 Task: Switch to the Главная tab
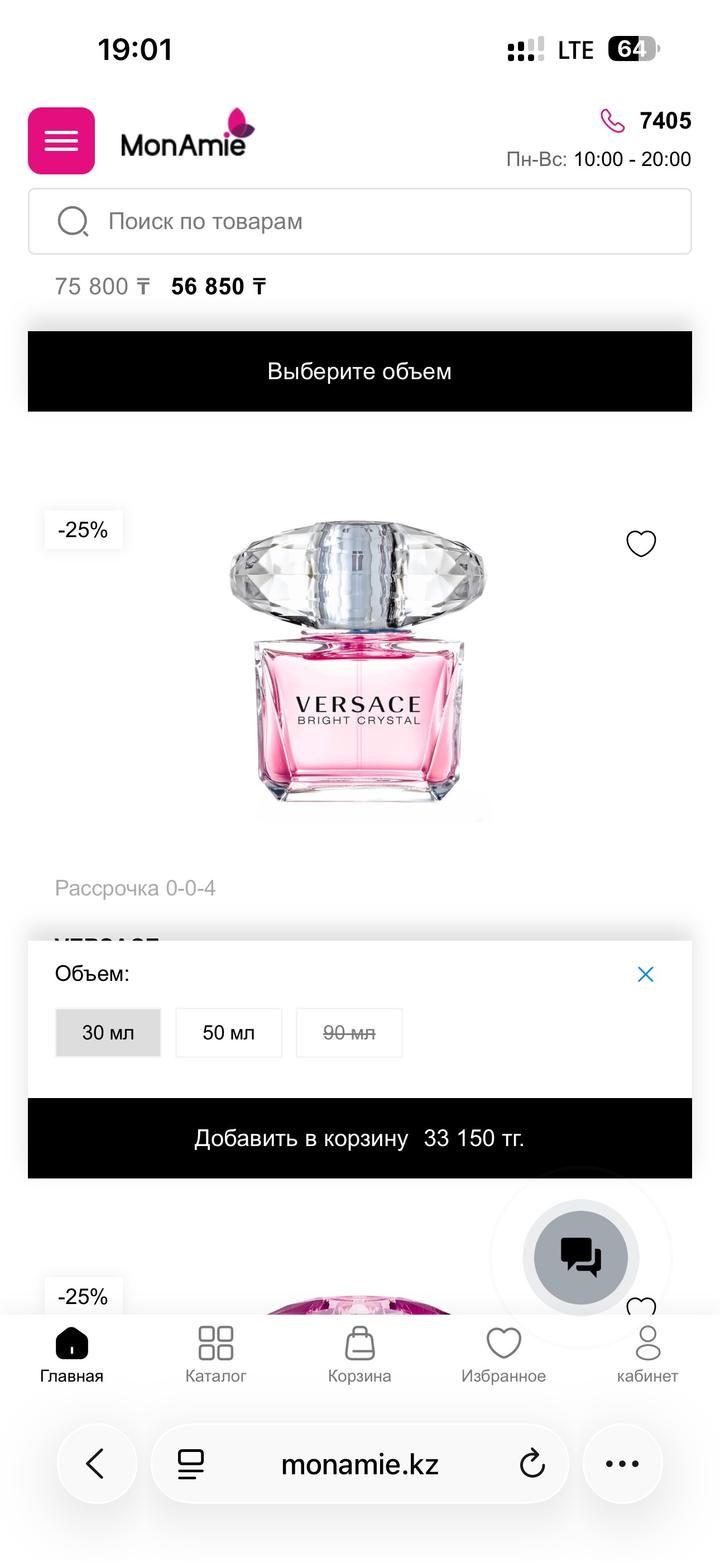pos(72,1355)
